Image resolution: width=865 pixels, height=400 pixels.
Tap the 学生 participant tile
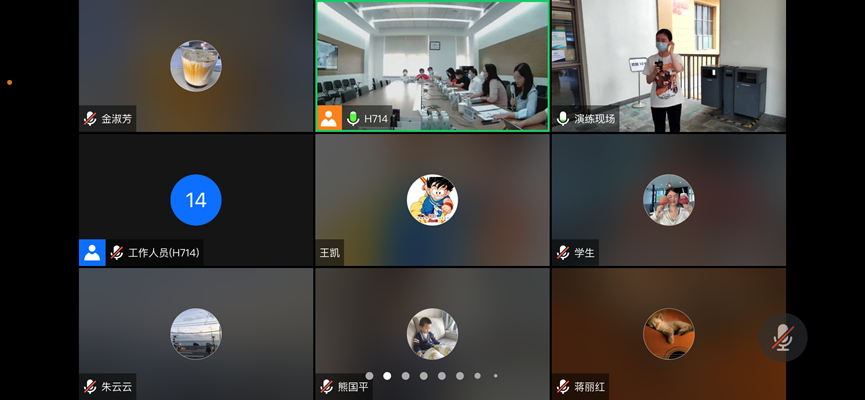(668, 200)
